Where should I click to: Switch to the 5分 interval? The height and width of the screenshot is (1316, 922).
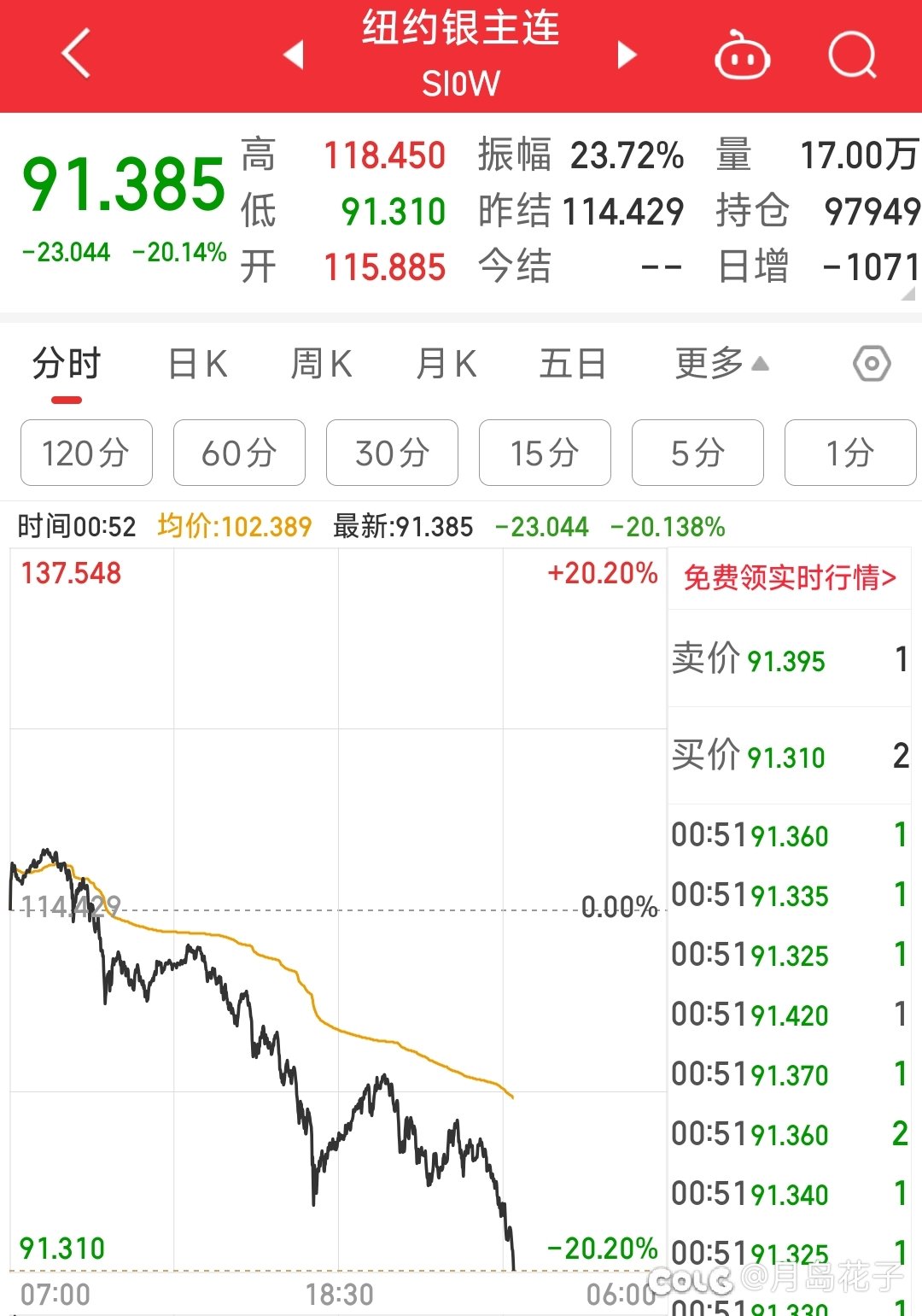pos(697,453)
